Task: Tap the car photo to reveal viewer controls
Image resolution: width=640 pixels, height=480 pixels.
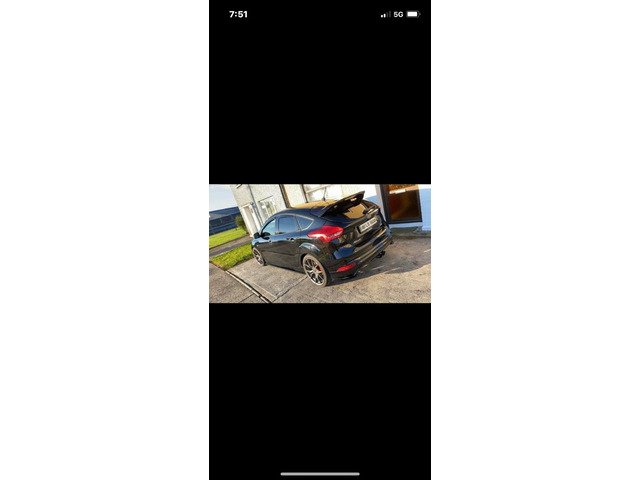Action: pyautogui.click(x=320, y=243)
